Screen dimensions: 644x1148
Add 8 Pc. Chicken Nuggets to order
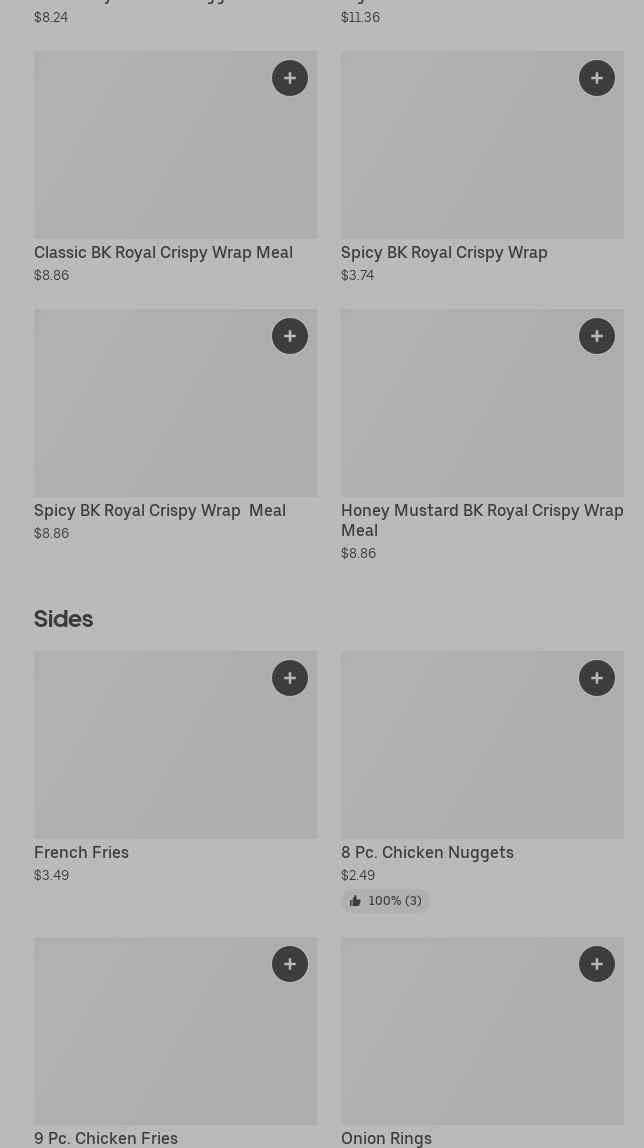tap(597, 678)
